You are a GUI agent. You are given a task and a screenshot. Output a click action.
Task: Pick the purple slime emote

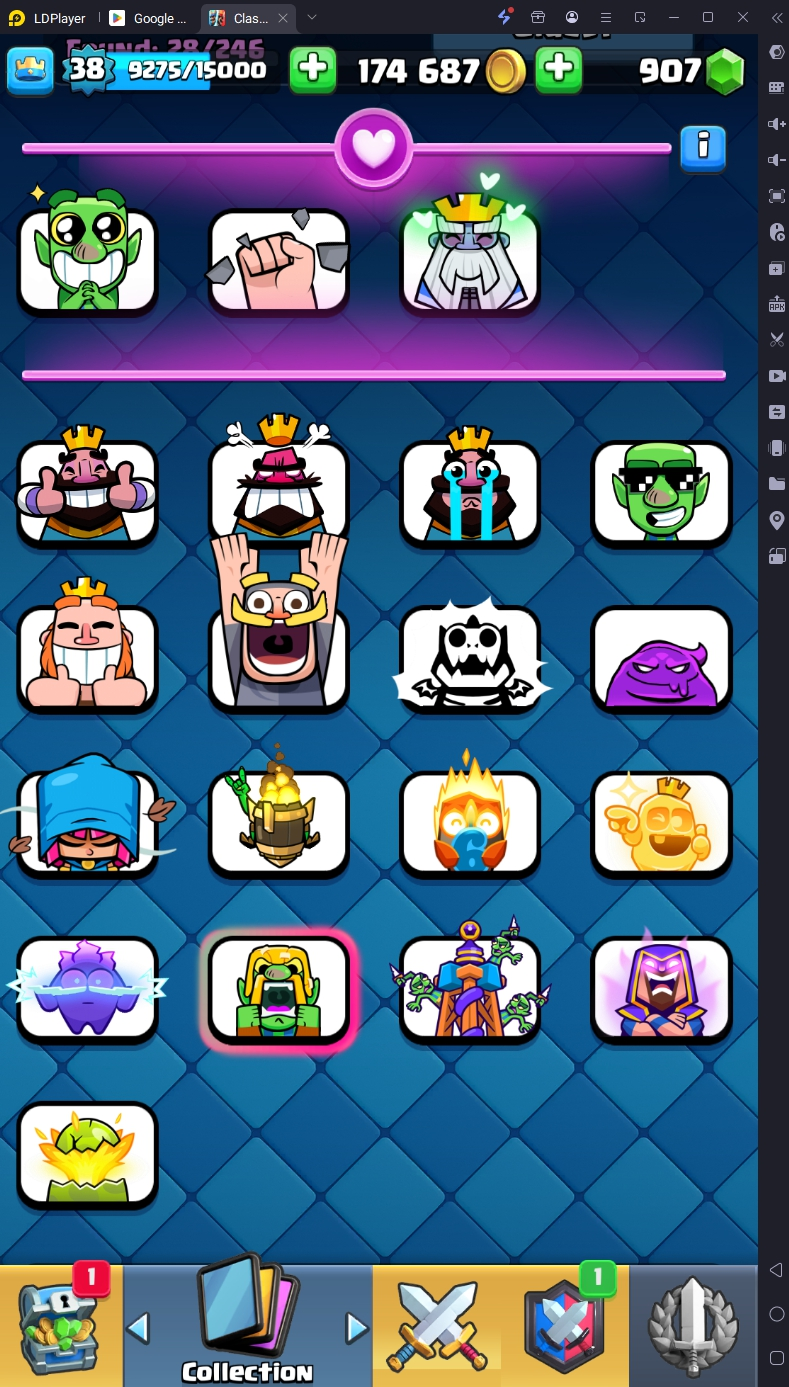pos(661,659)
